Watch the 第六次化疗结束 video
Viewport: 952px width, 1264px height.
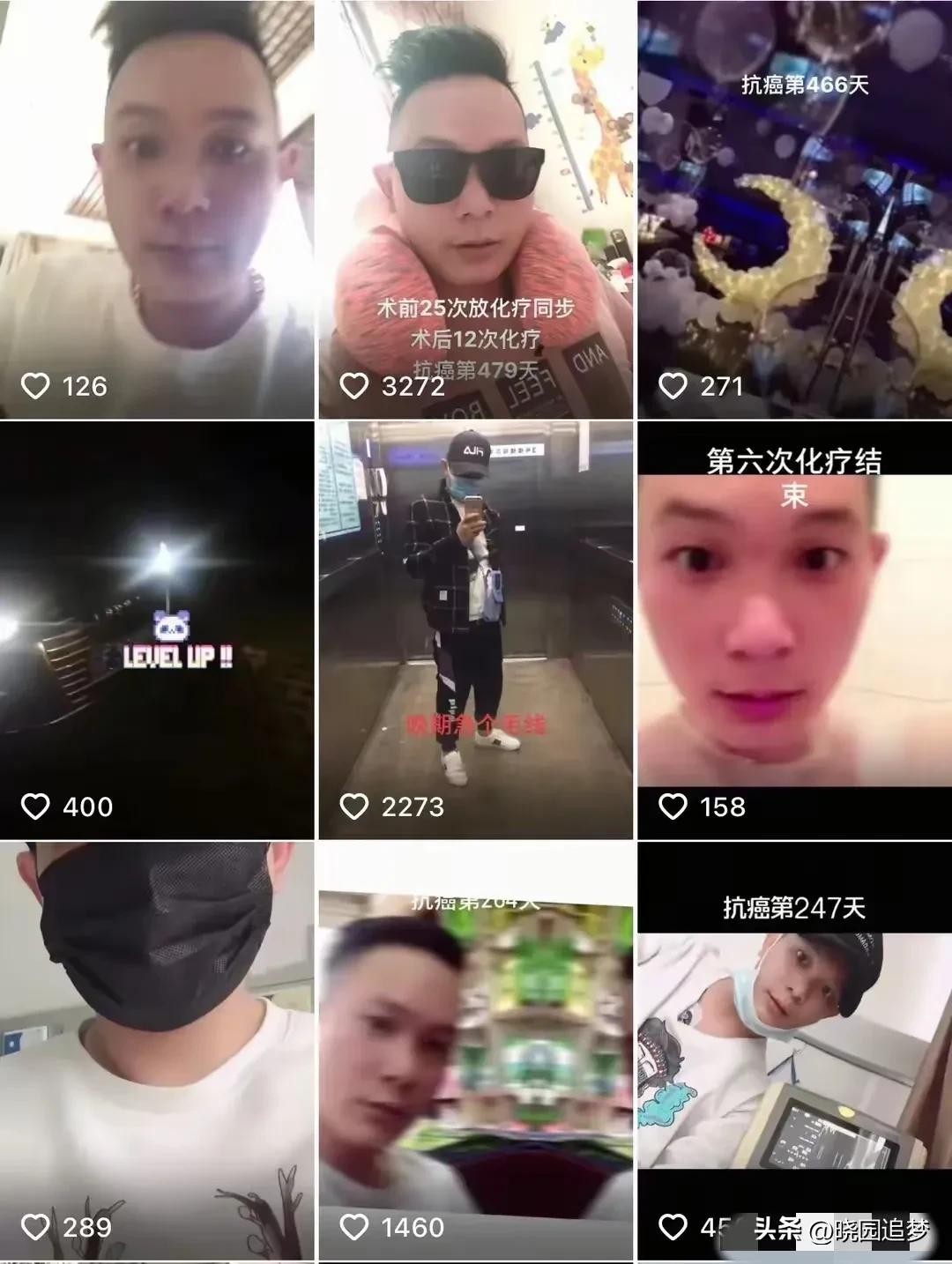click(794, 629)
